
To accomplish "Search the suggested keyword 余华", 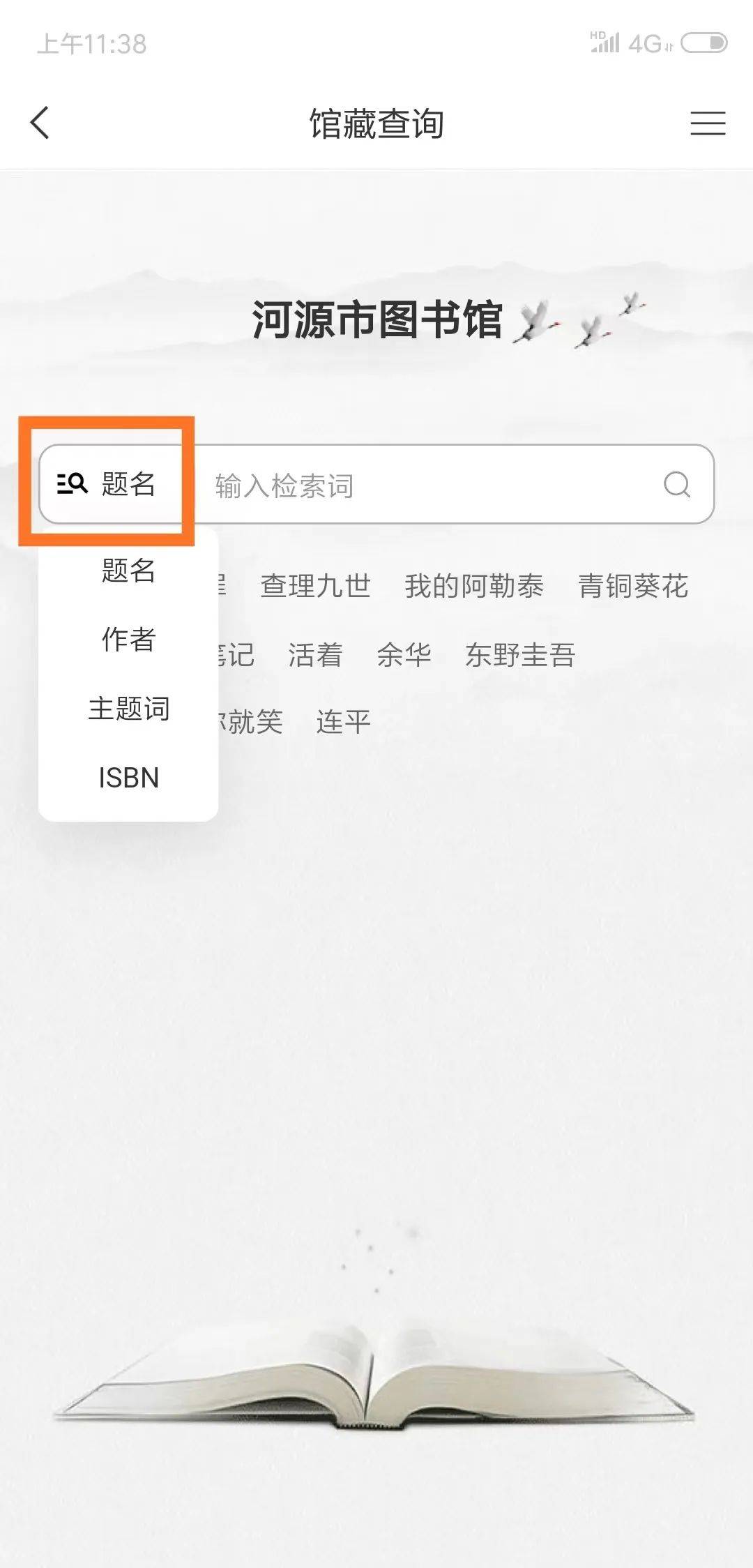I will point(404,655).
